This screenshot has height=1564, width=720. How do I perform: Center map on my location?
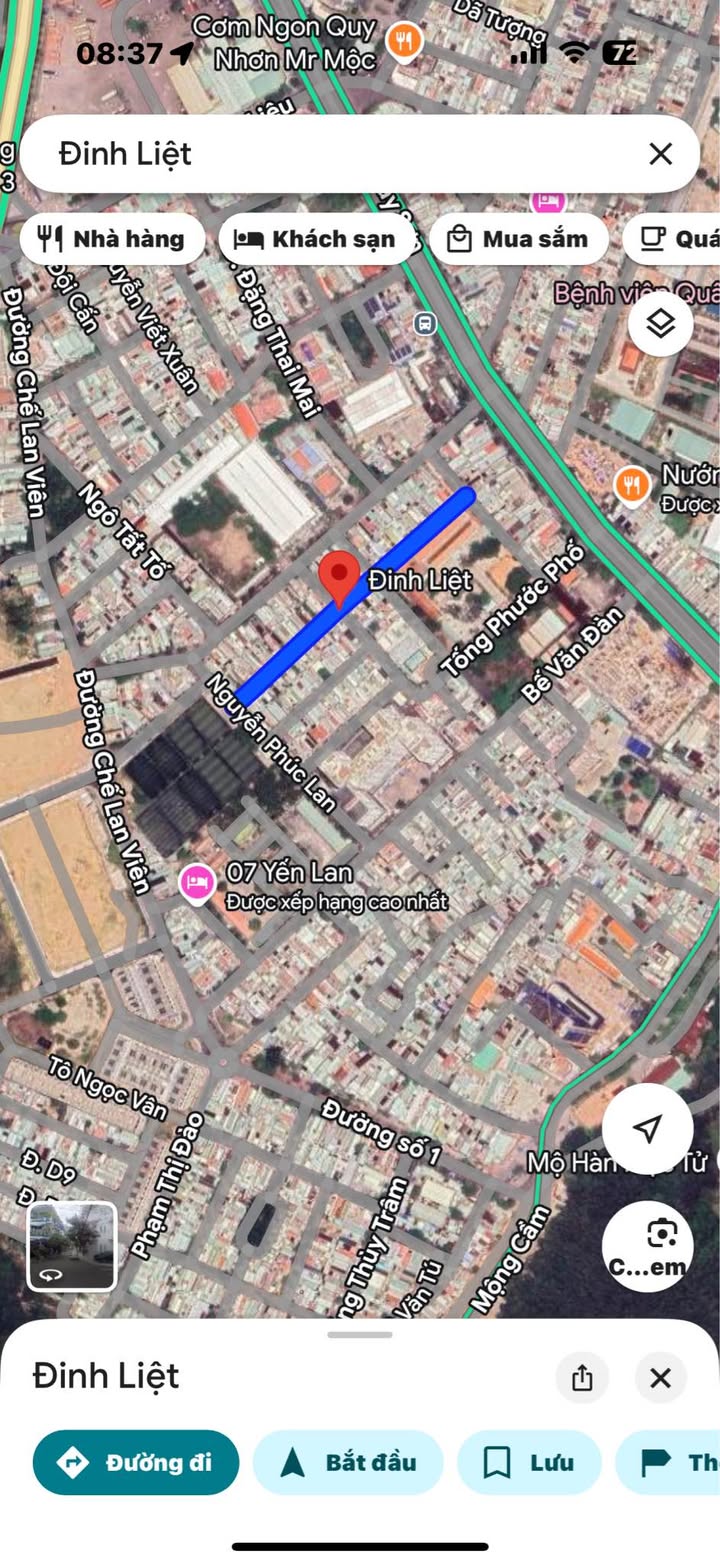(647, 1128)
